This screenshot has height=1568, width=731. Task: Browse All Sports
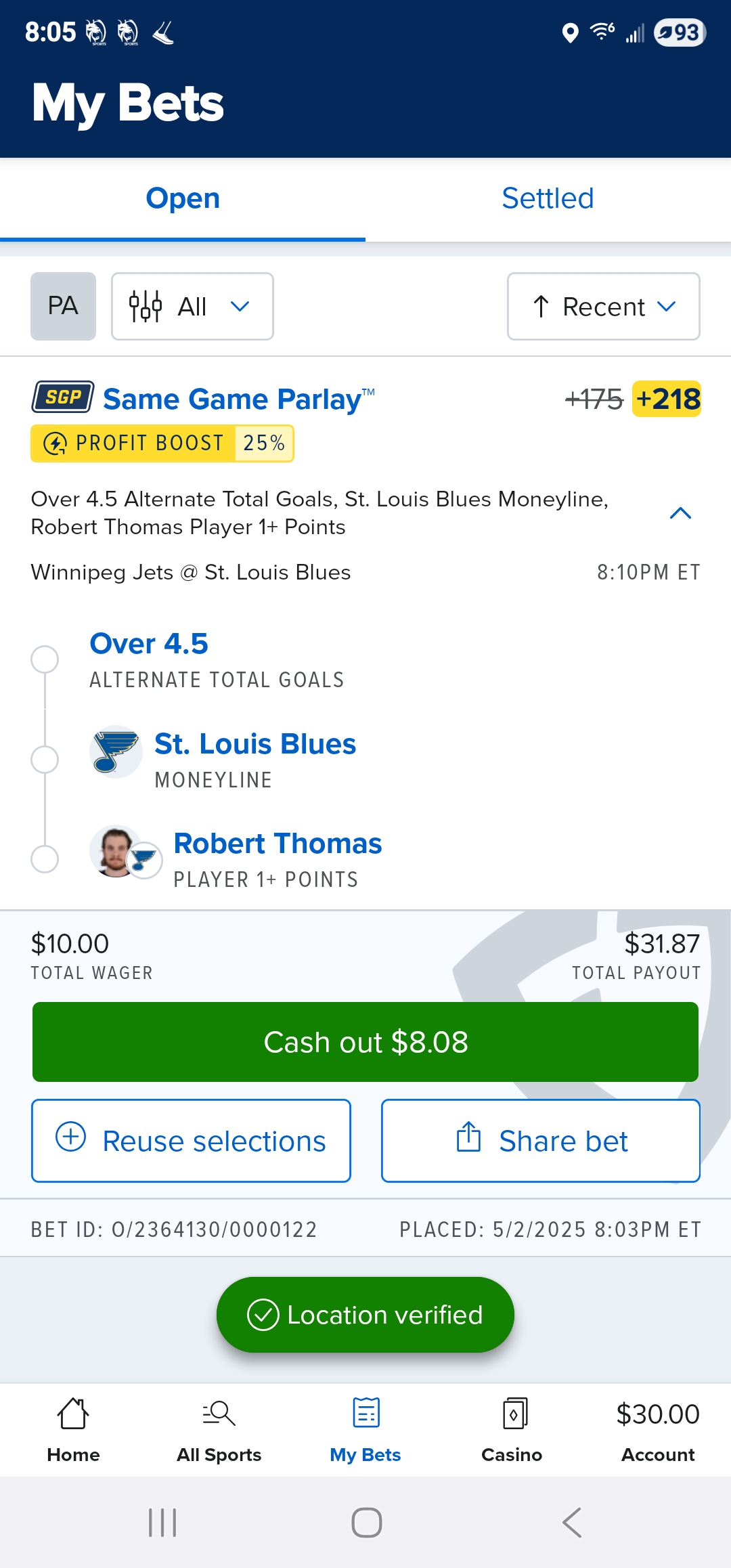pos(219,1429)
